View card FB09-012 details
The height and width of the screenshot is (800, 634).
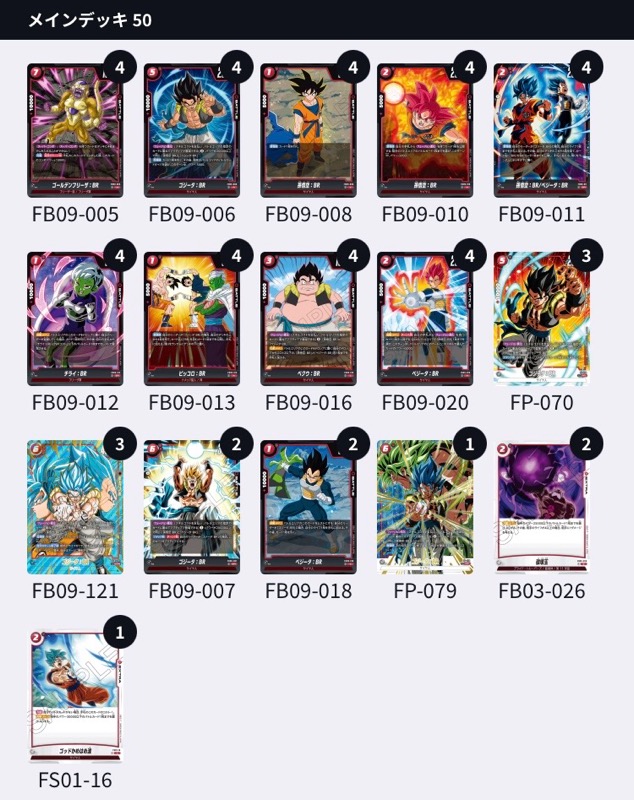click(75, 318)
